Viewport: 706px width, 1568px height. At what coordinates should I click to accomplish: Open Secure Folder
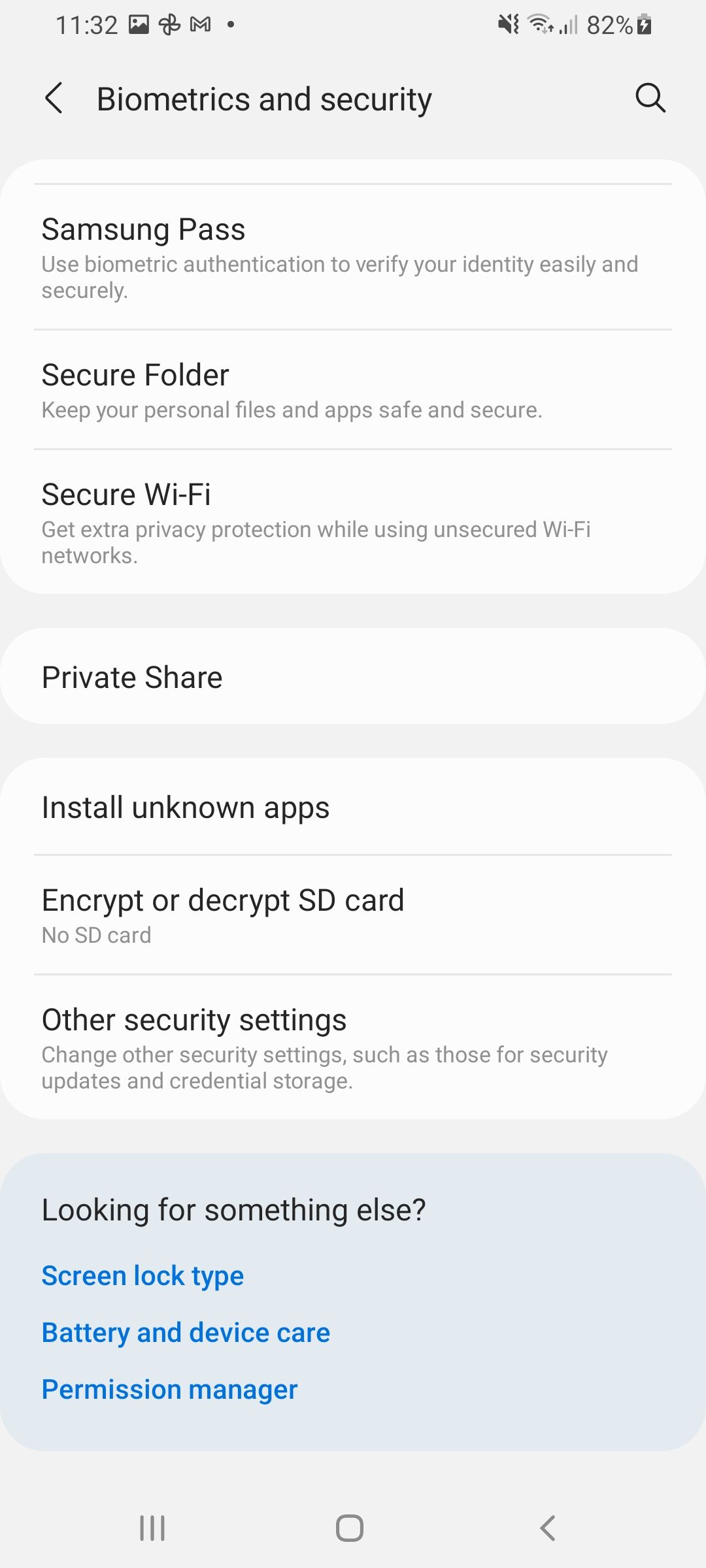pos(353,390)
